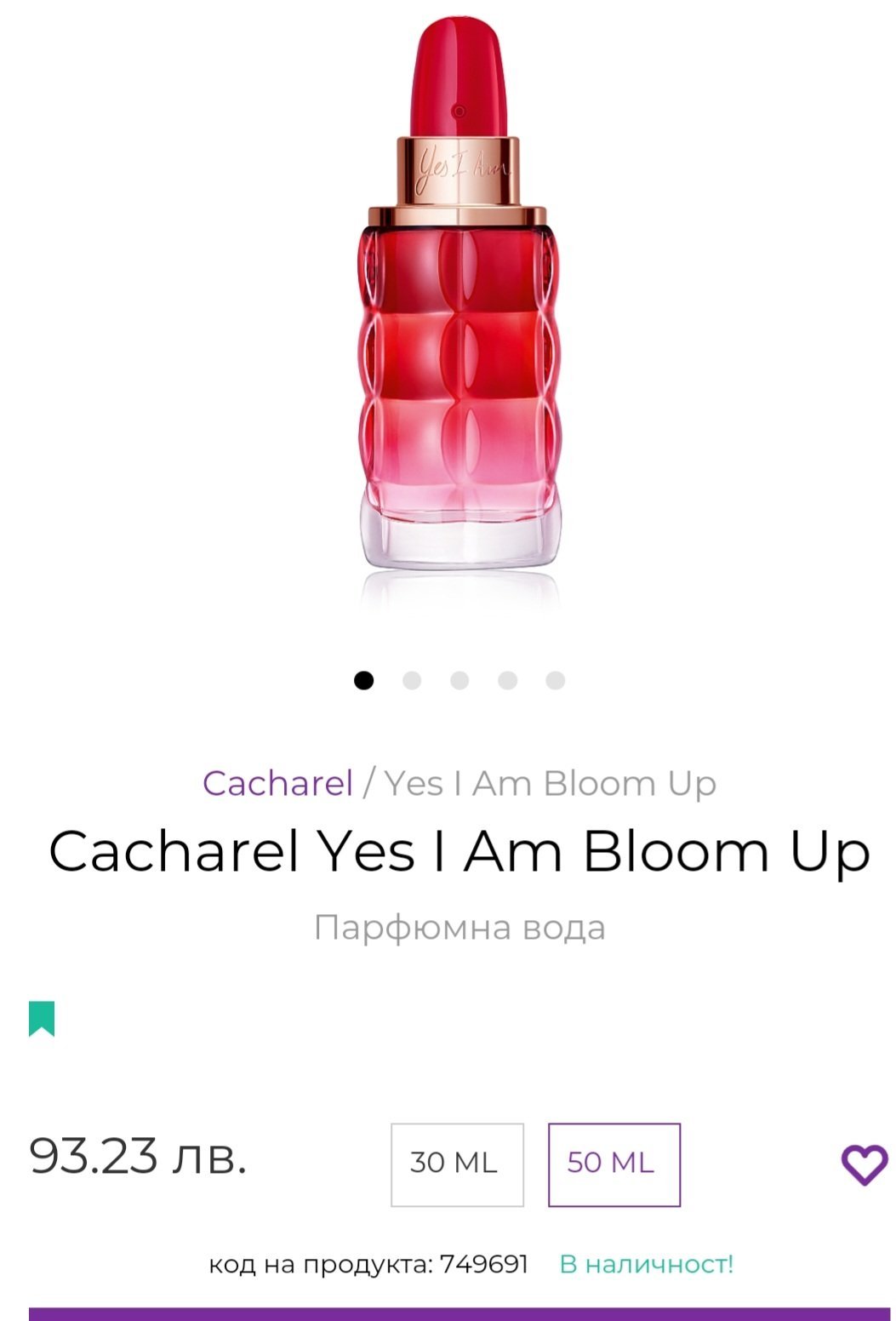The image size is (896, 1321).
Task: Add perfume to favorites with heart icon
Action: [864, 1164]
